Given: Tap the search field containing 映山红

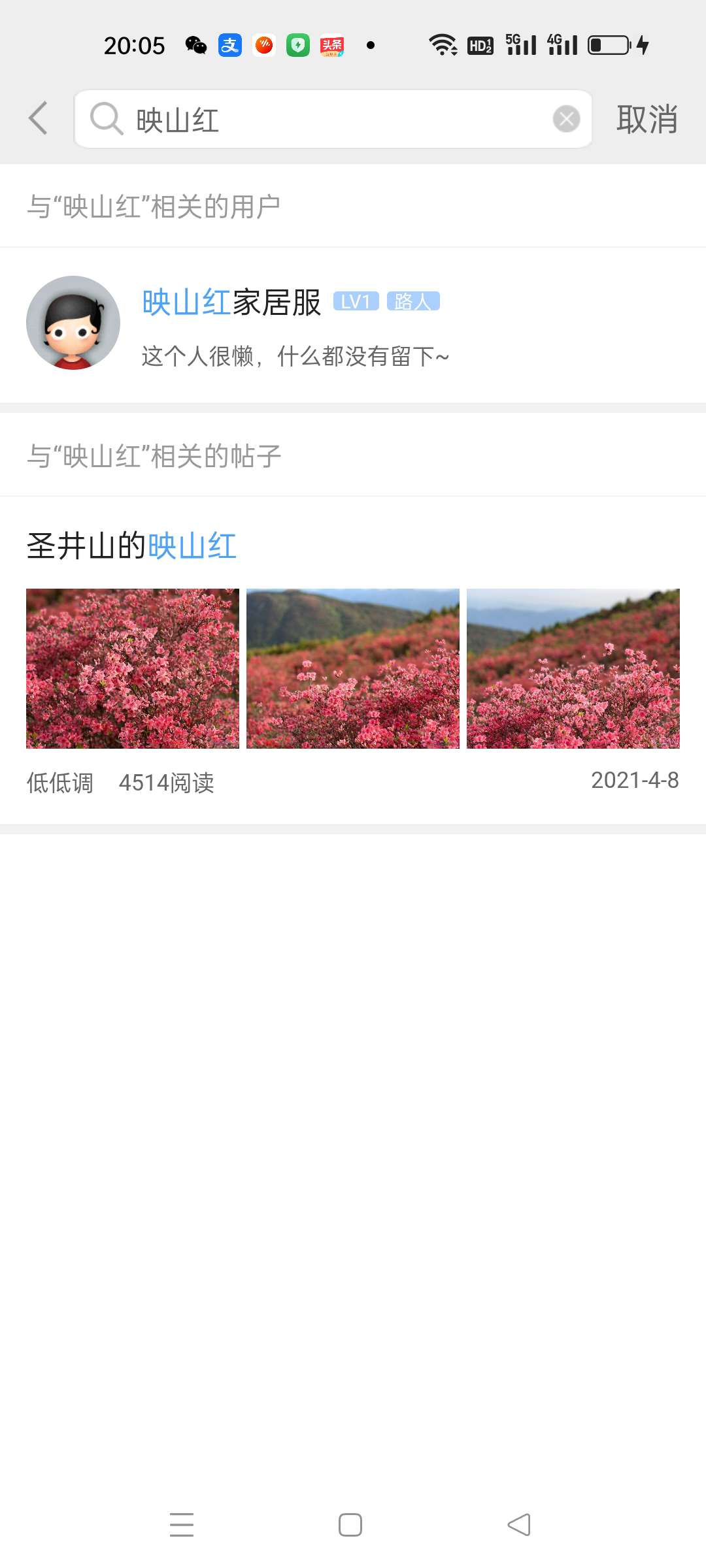Looking at the screenshot, I should click(327, 120).
